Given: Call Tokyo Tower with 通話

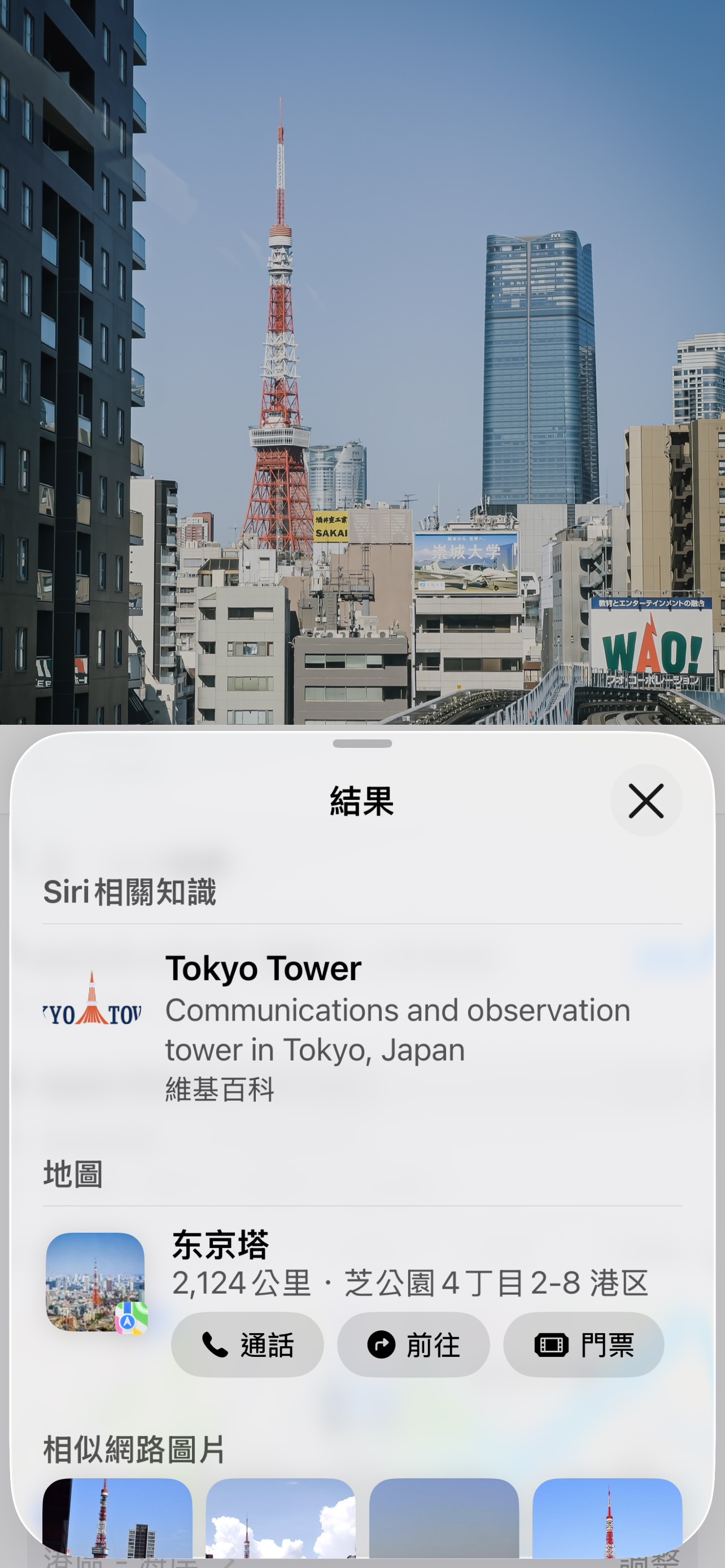Looking at the screenshot, I should click(x=247, y=1345).
